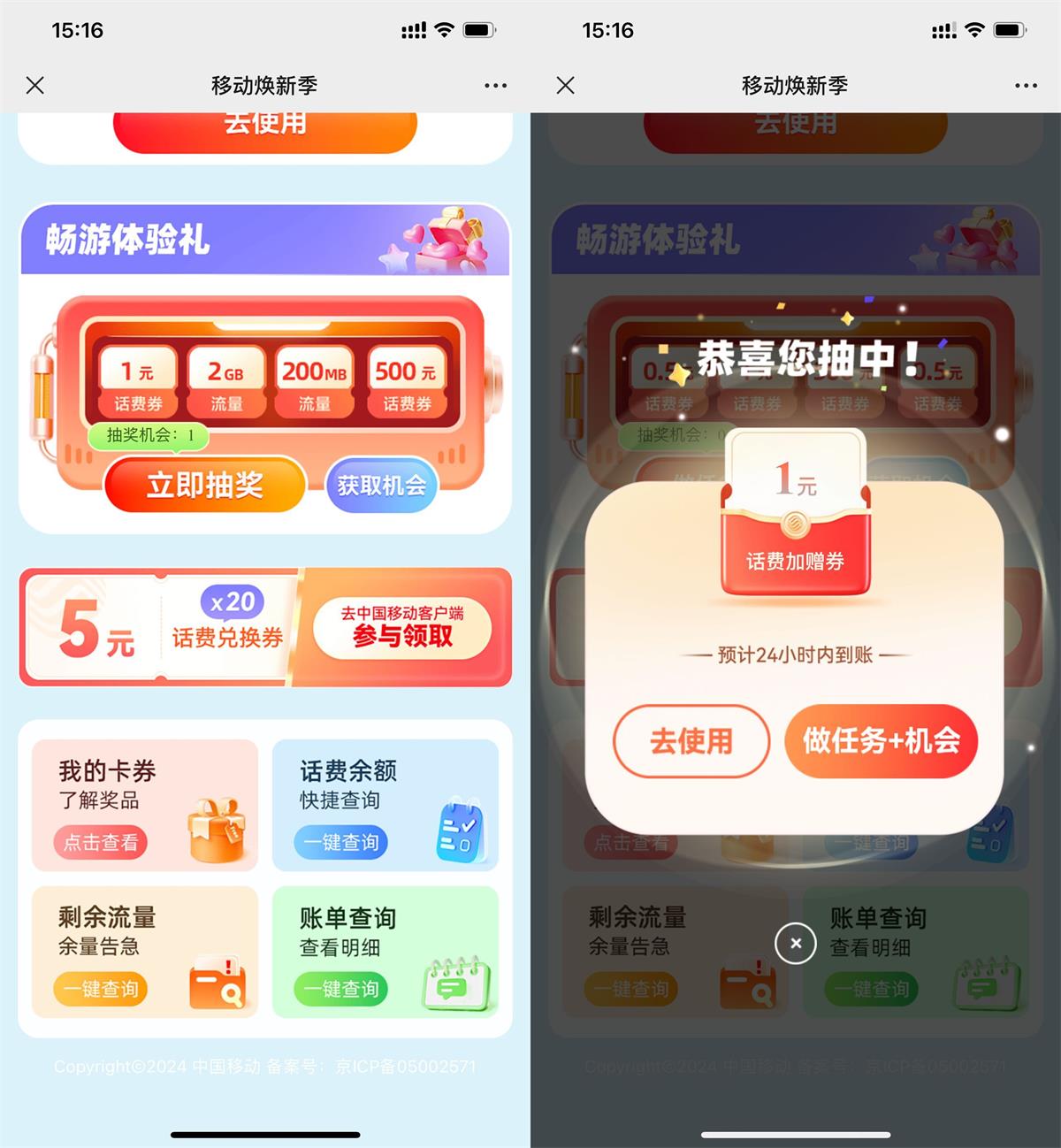Open 我的卡券 via 点击查看
1061x1148 pixels.
101,842
